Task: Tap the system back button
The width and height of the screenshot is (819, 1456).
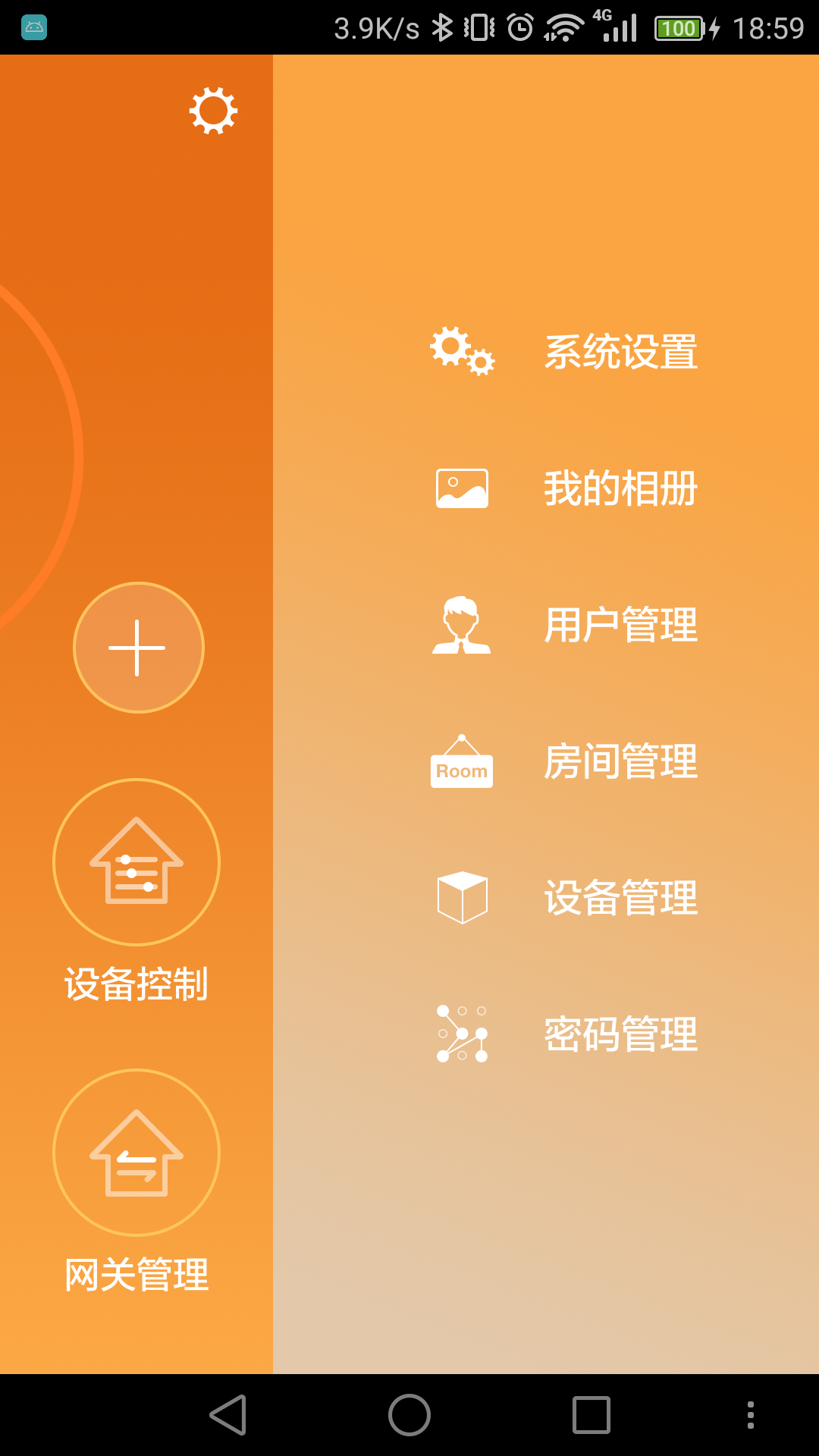Action: click(227, 1415)
